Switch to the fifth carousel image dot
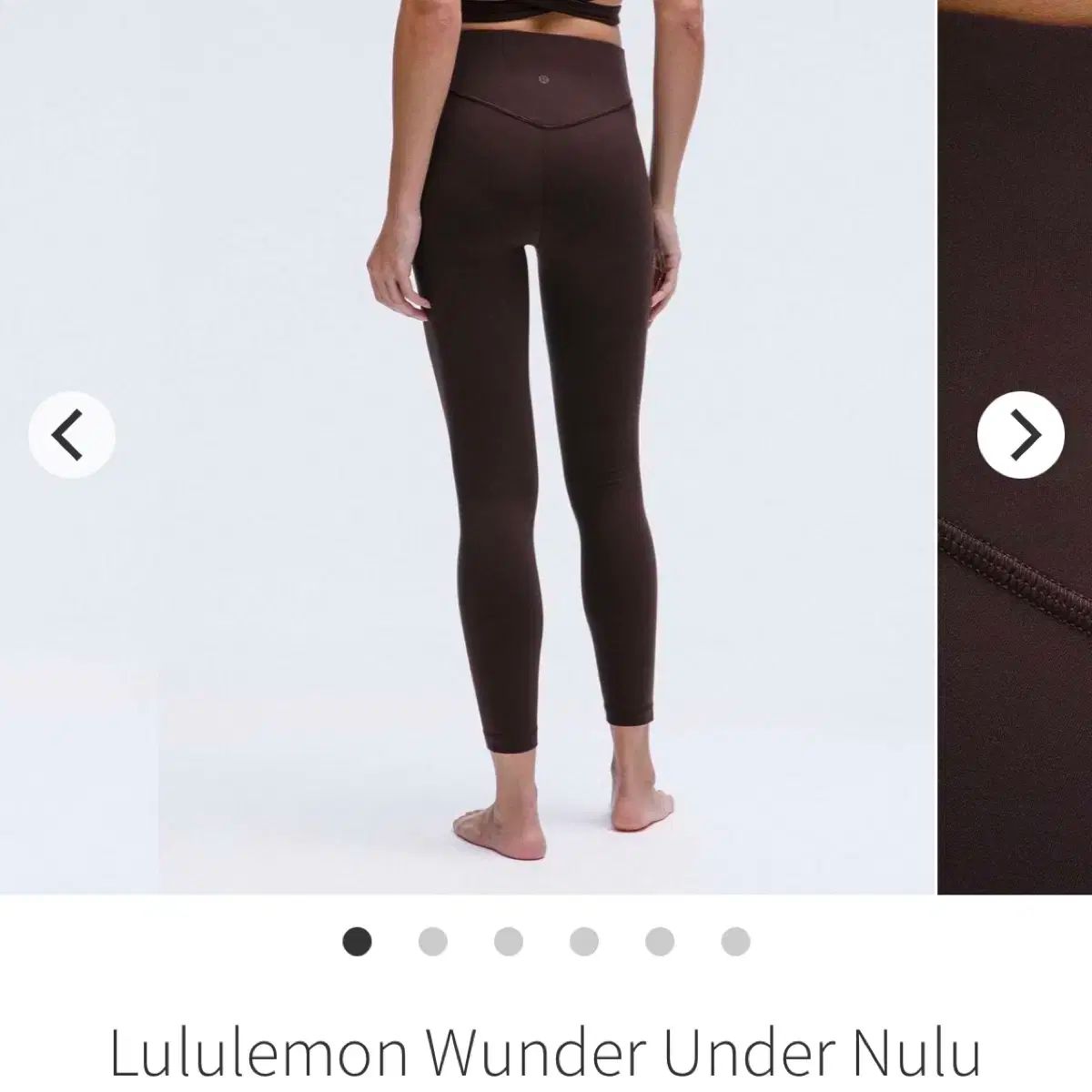 pyautogui.click(x=660, y=941)
